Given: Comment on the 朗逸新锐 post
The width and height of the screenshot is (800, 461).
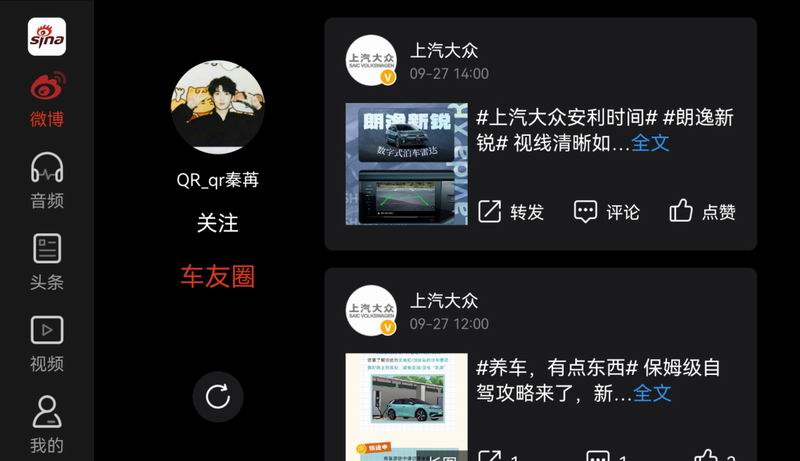Looking at the screenshot, I should pyautogui.click(x=606, y=211).
